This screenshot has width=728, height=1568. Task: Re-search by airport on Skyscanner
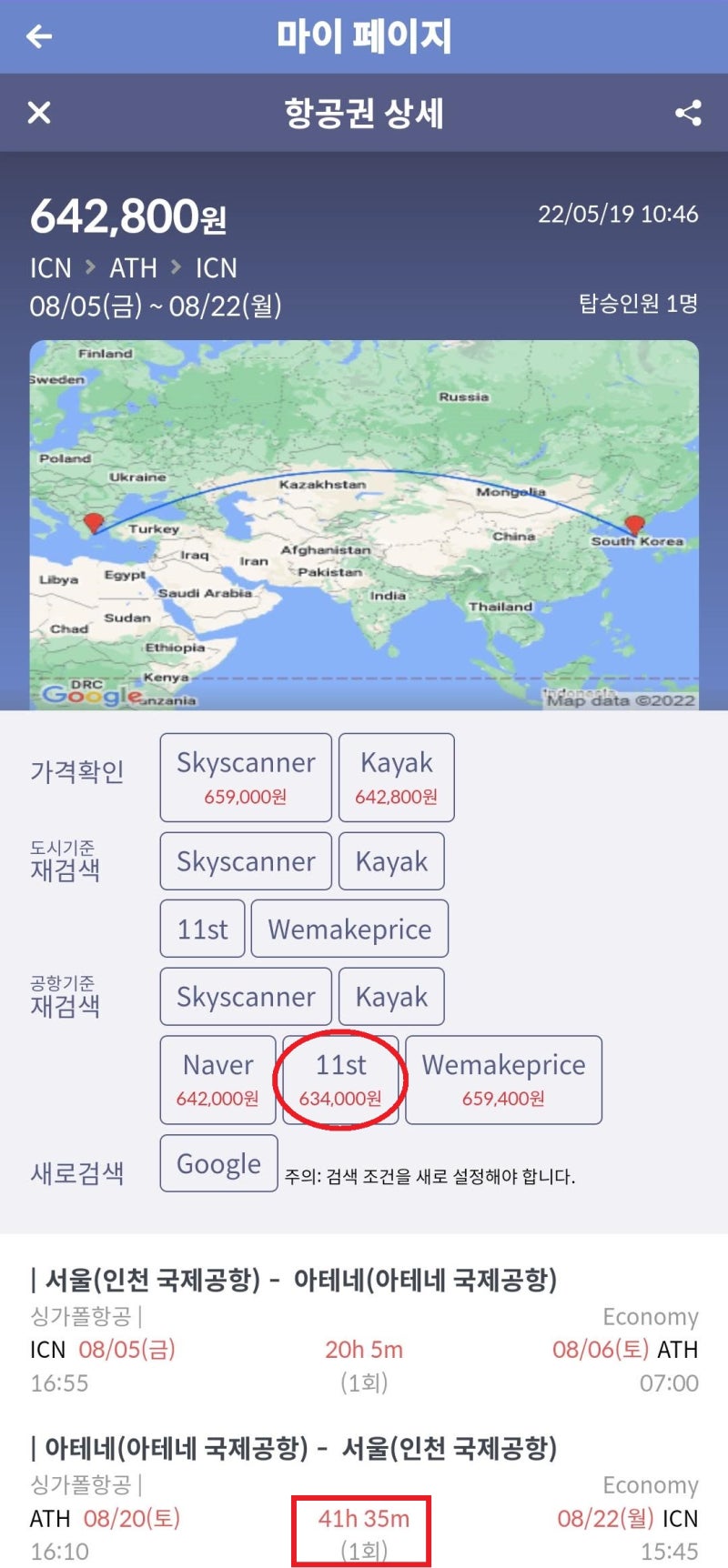click(246, 997)
